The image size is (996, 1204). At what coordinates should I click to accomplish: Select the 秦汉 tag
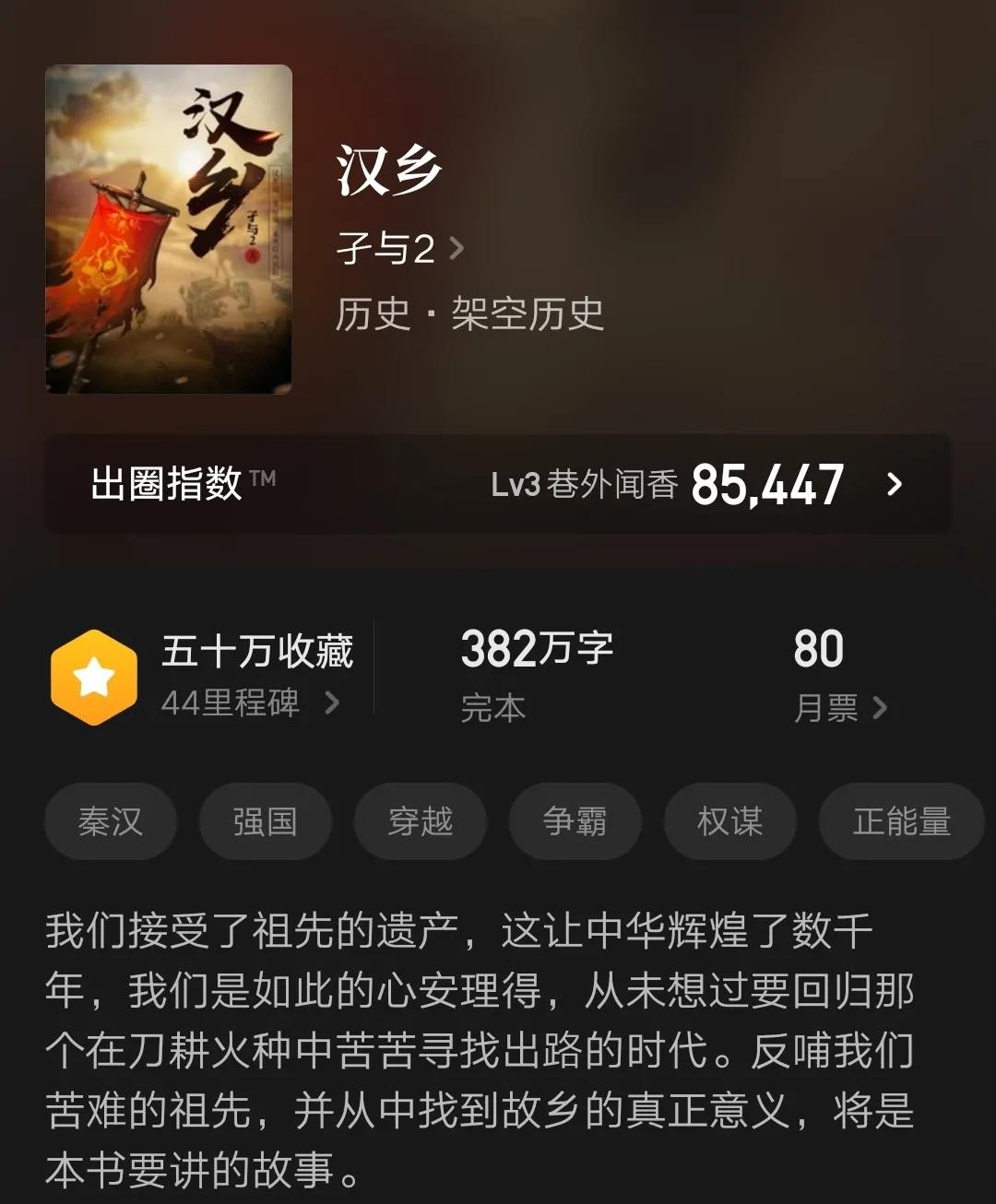(x=111, y=821)
